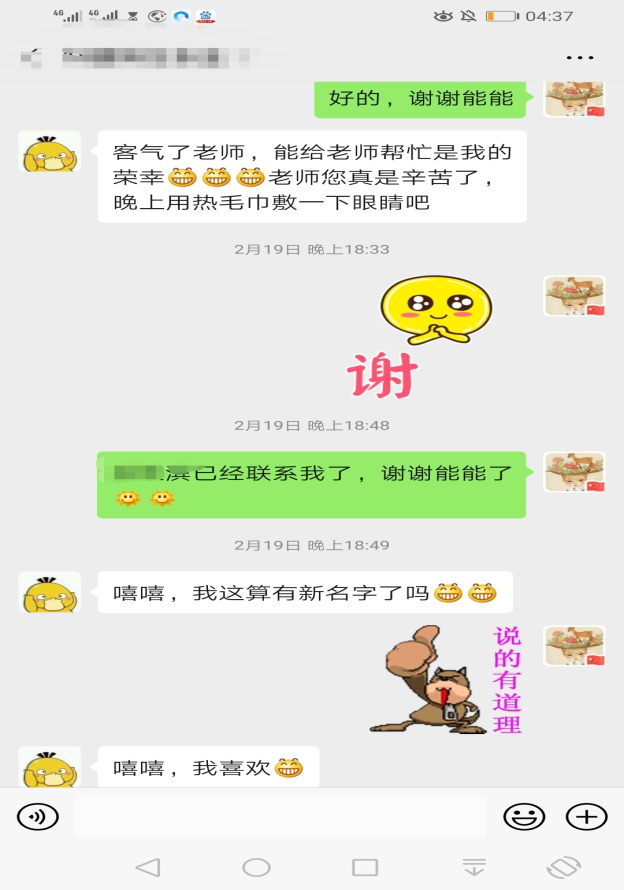Tap the message text field

click(x=280, y=816)
